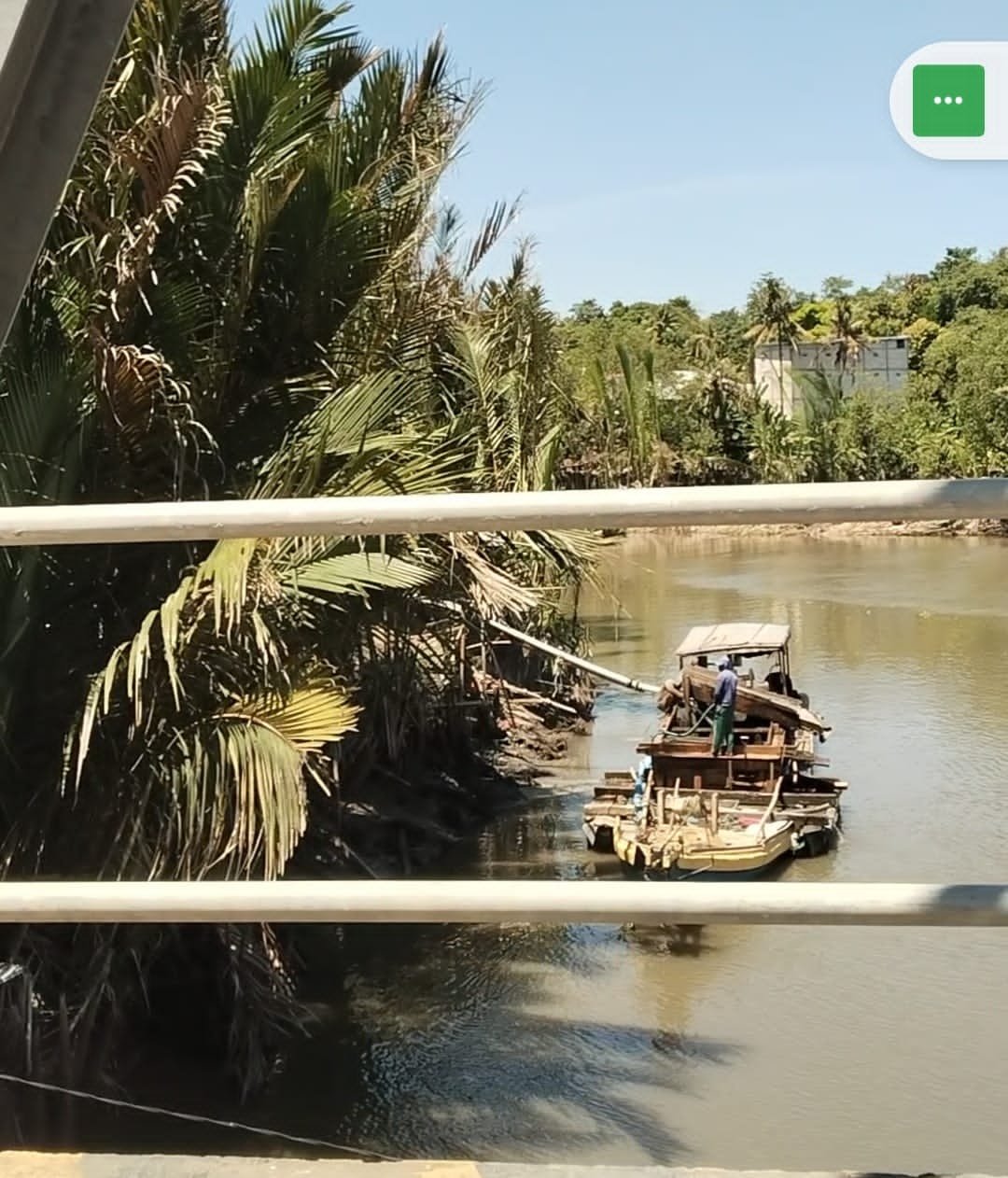
Task: Open the green three-dot more options button
Action: 947,101
